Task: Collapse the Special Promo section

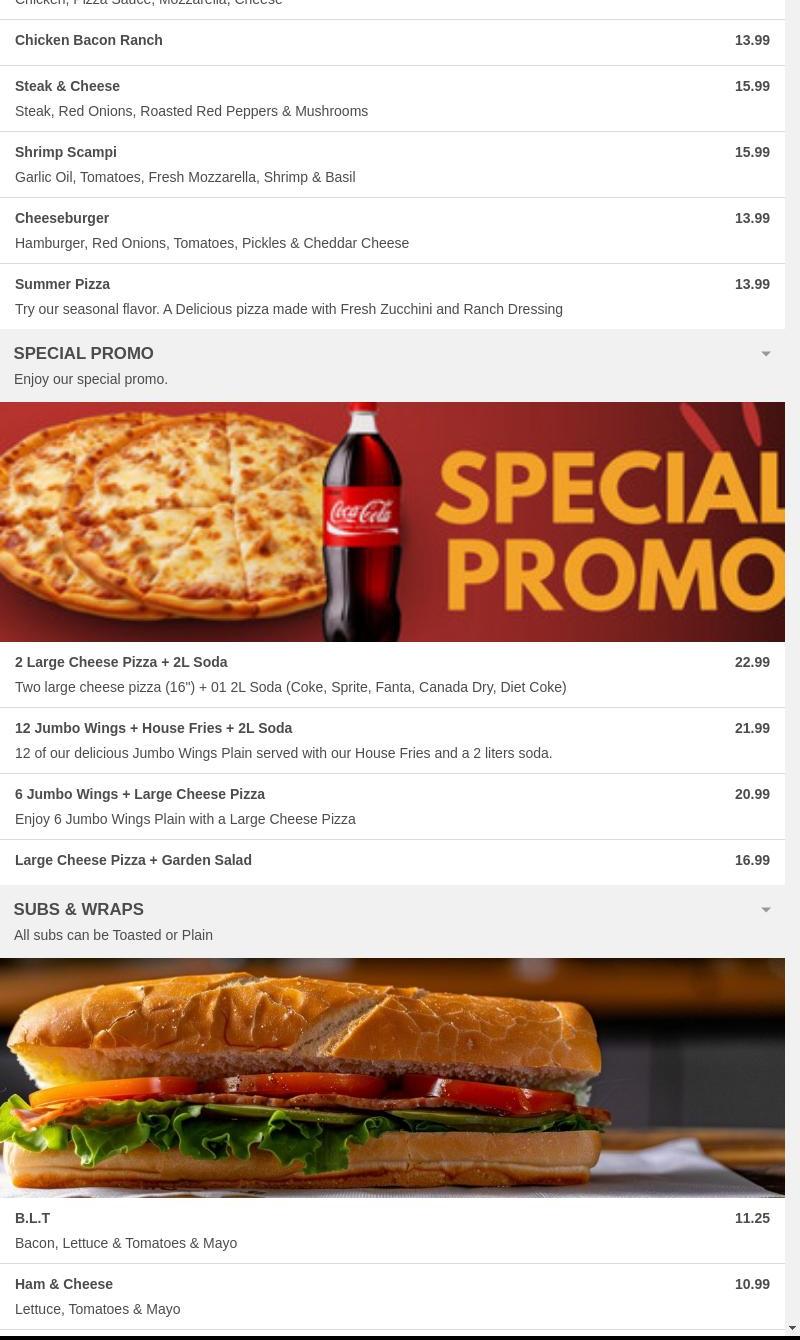Action: pyautogui.click(x=765, y=354)
